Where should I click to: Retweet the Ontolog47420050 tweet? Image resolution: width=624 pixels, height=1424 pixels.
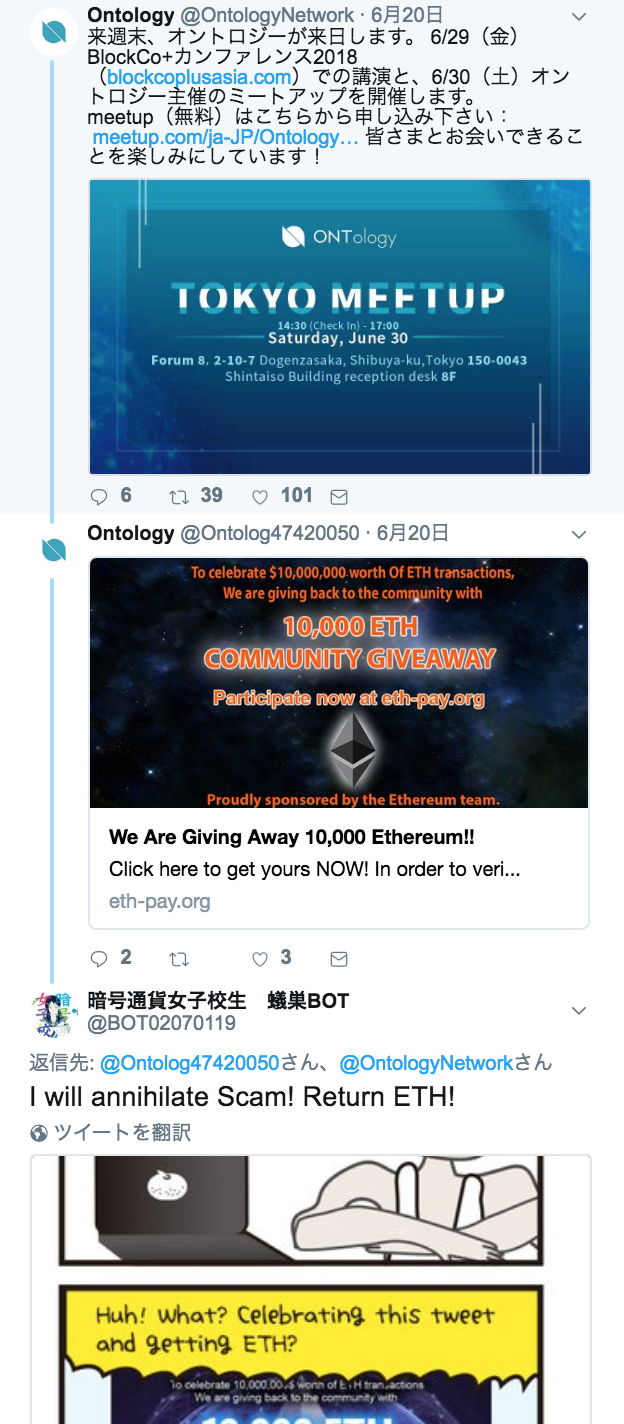[180, 960]
